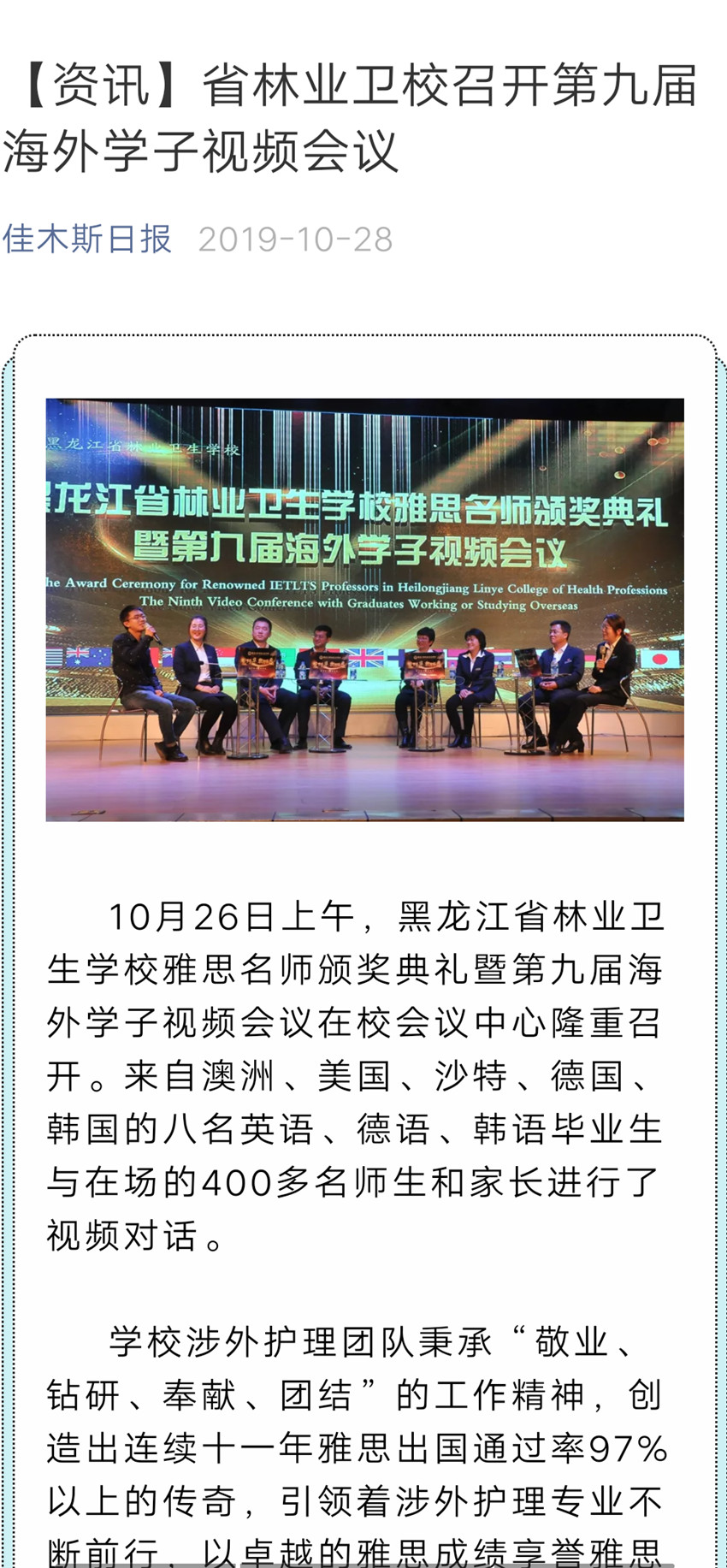Open the 佳木斯日报 account link

[x=87, y=240]
